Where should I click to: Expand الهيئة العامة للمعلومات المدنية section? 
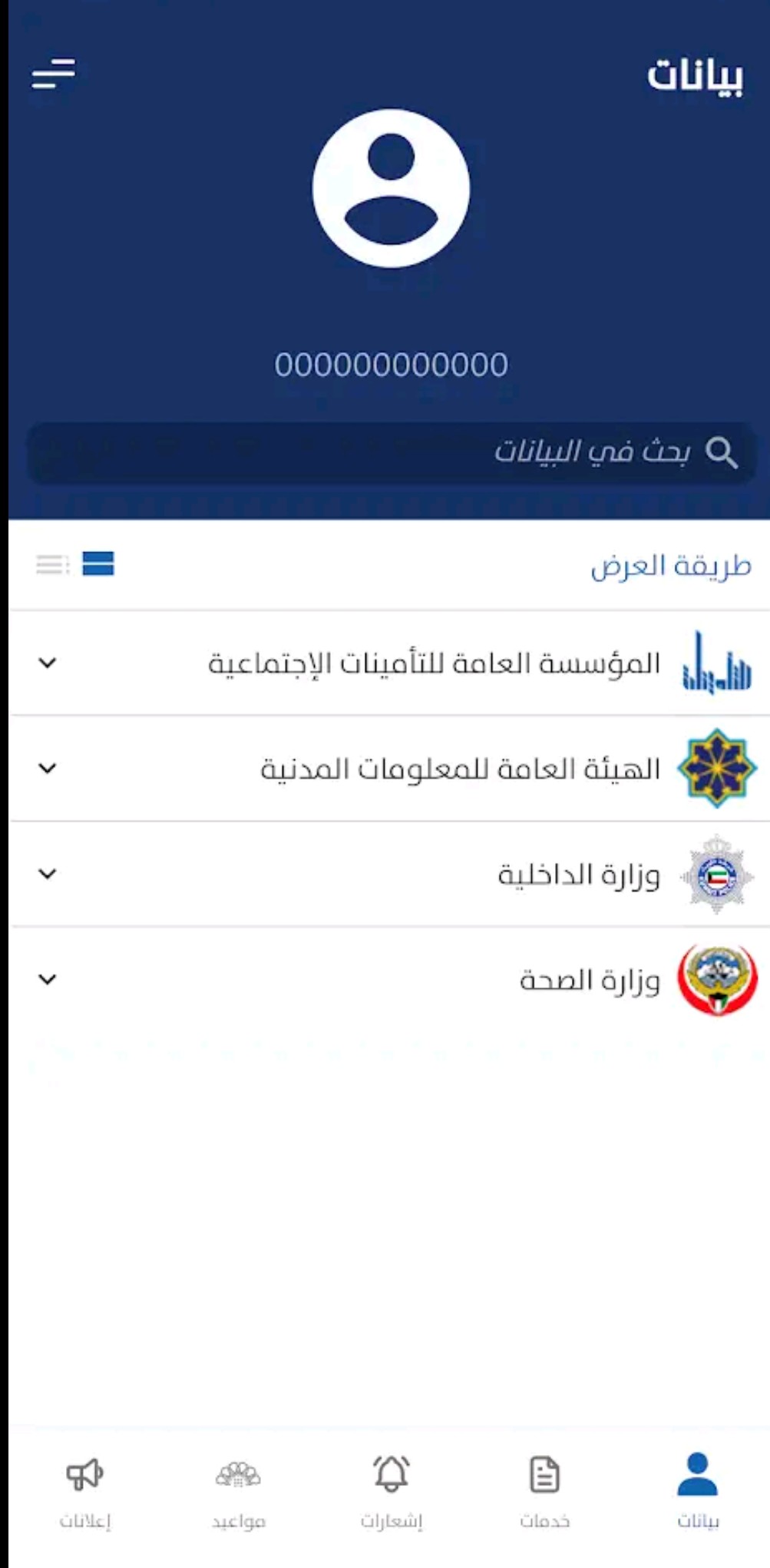click(389, 768)
